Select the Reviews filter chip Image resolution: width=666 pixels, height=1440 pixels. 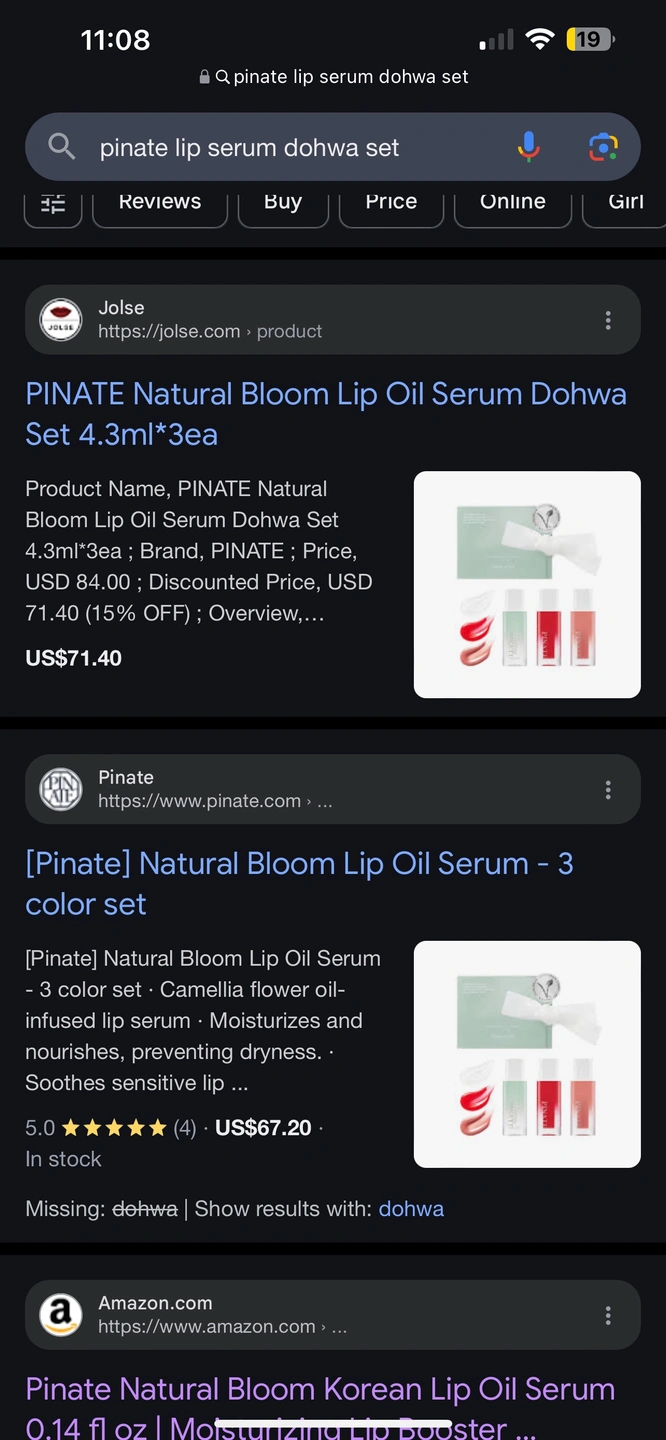(x=160, y=202)
